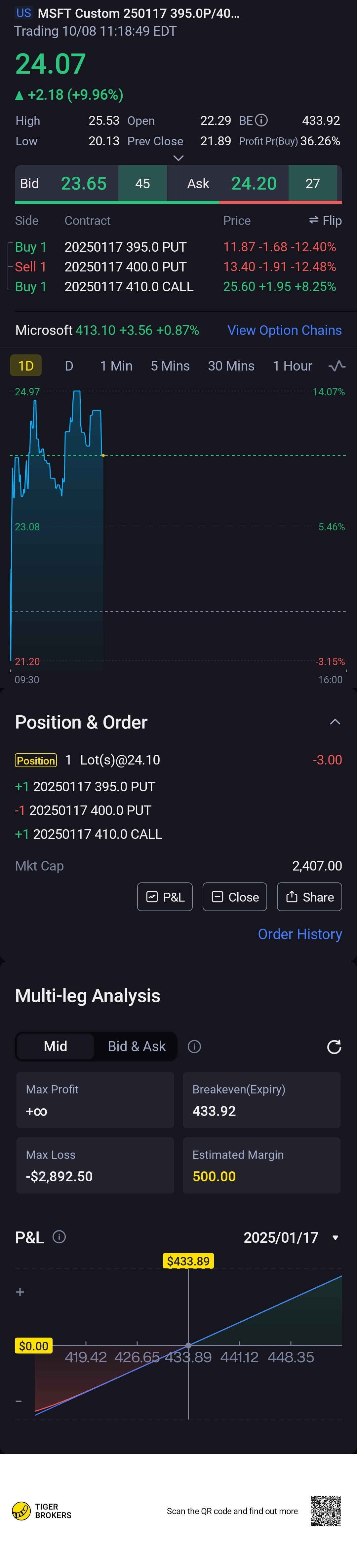Image resolution: width=357 pixels, height=1568 pixels.
Task: Flip the sides of the option legs
Action: tap(325, 220)
